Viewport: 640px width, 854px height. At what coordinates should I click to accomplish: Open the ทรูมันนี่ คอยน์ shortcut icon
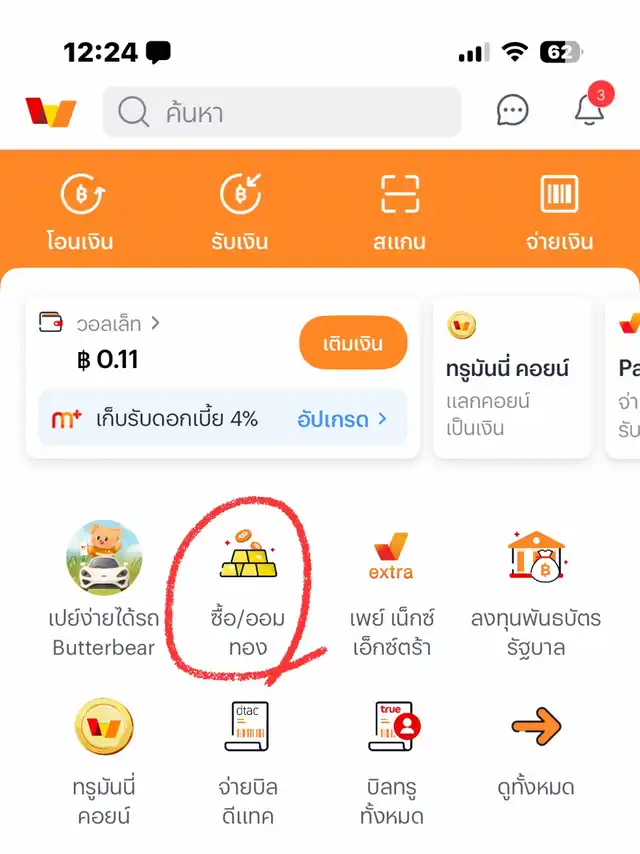click(x=104, y=760)
